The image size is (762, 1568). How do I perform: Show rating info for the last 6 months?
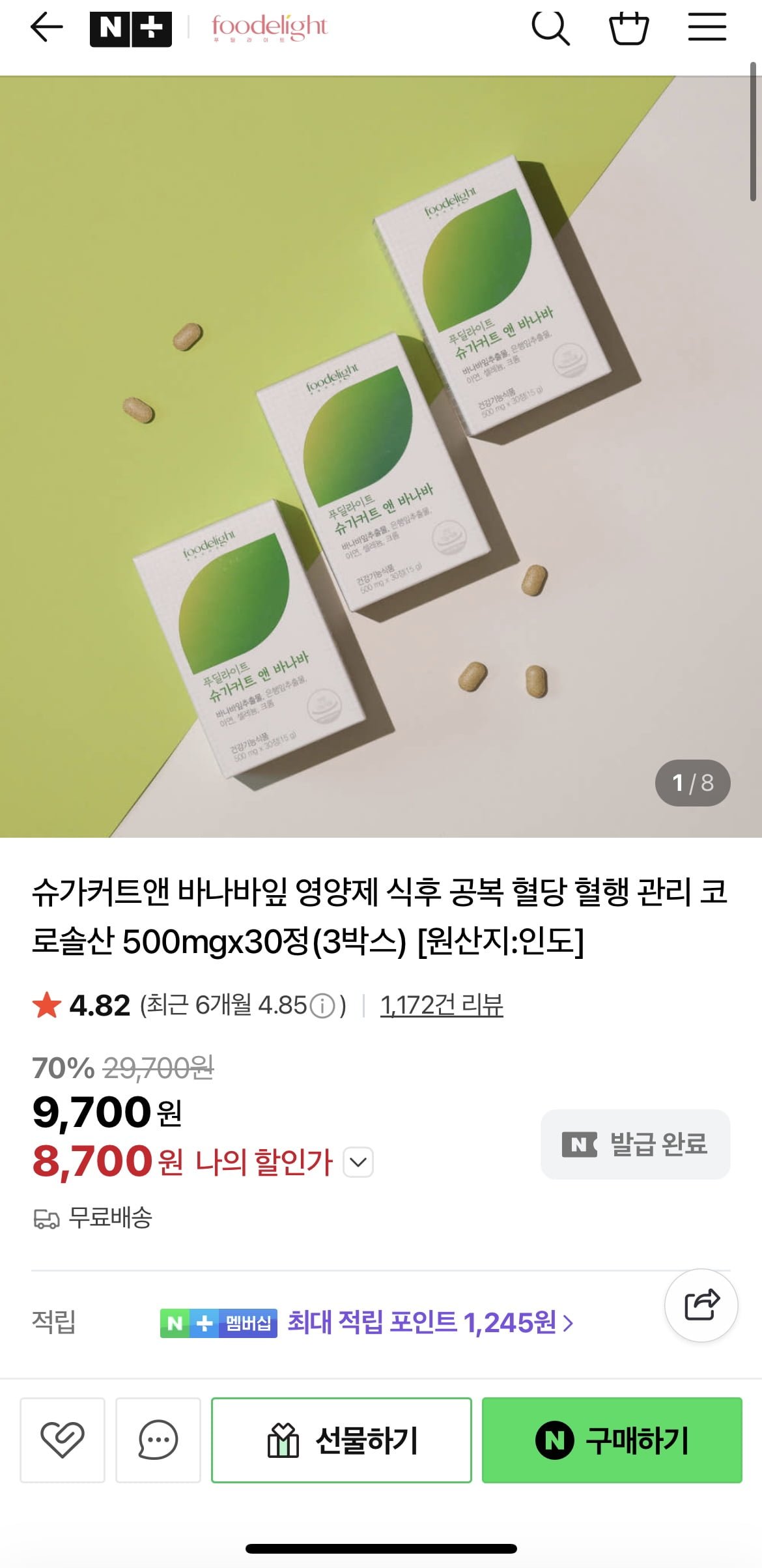(321, 1006)
